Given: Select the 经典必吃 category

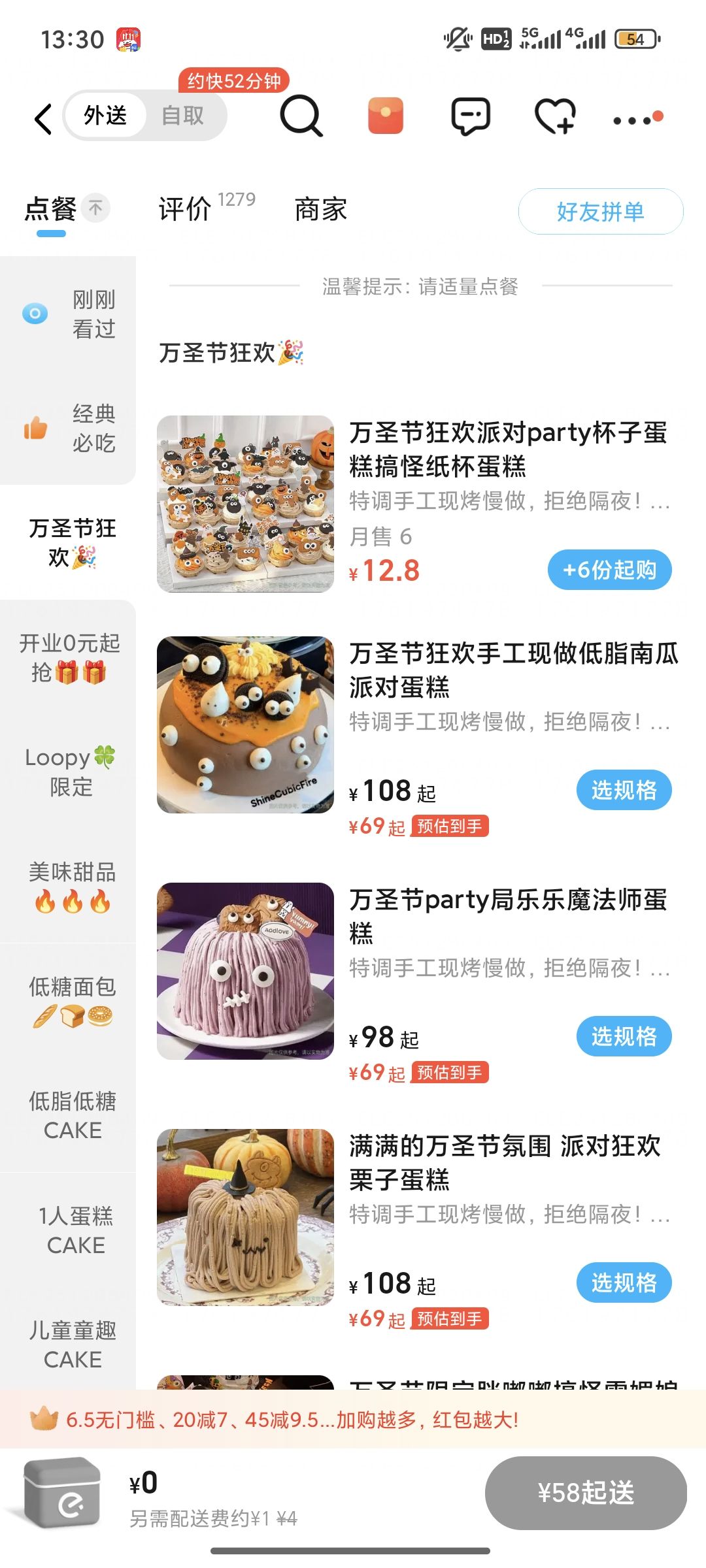Looking at the screenshot, I should pos(71,429).
